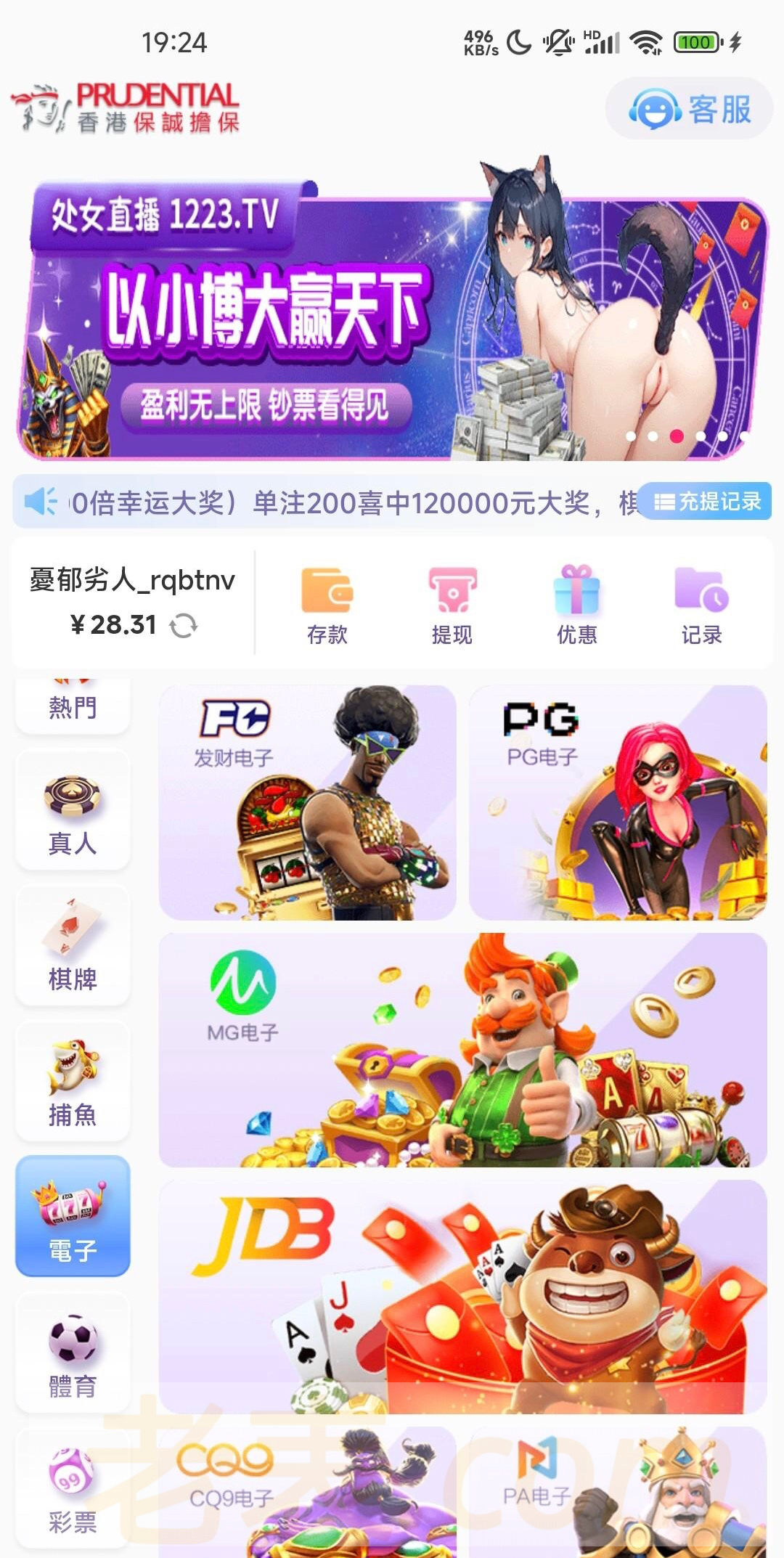The width and height of the screenshot is (784, 1558).
Task: Open the PG电子 game card
Action: click(x=618, y=802)
